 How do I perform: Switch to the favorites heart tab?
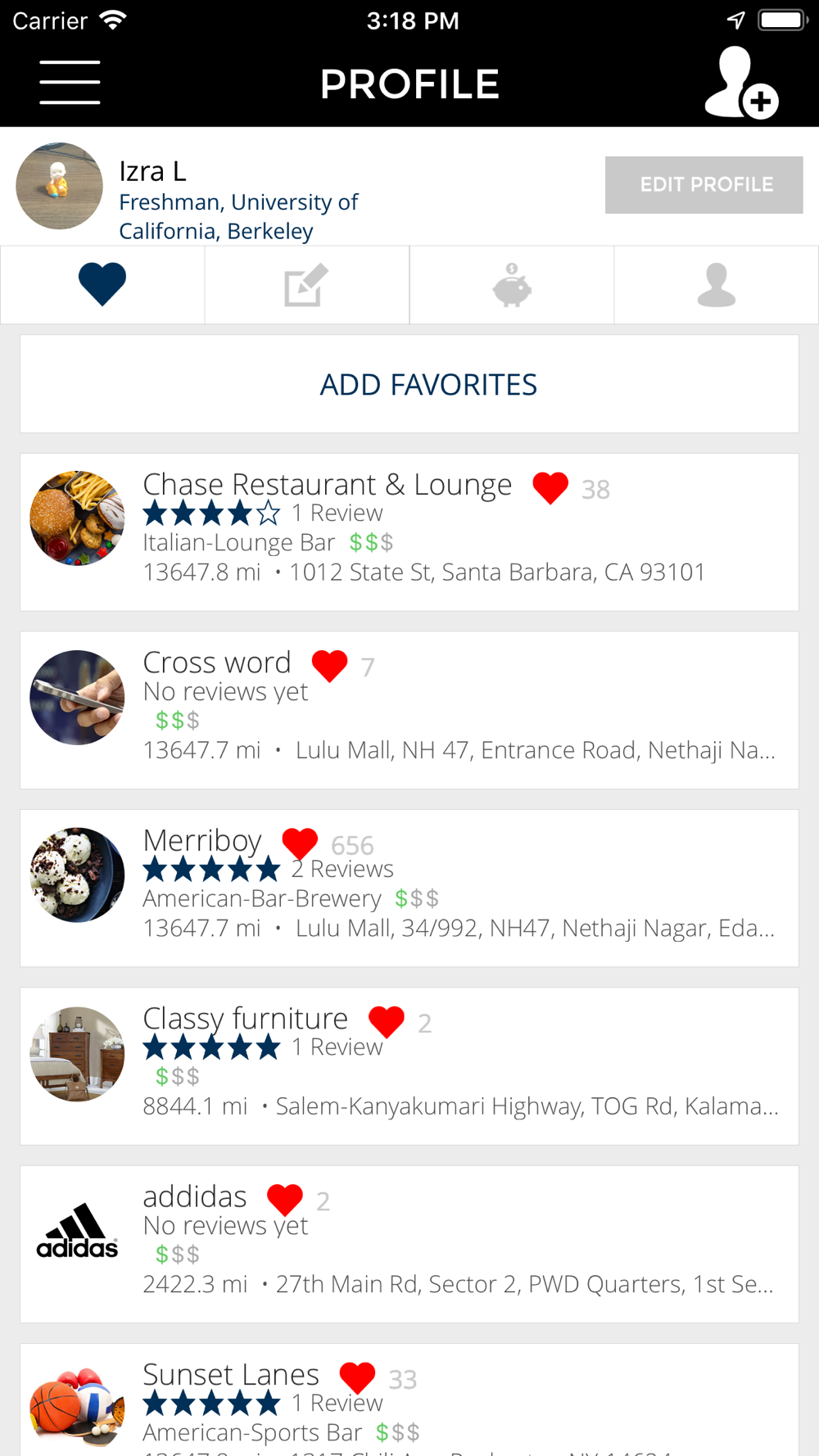102,285
